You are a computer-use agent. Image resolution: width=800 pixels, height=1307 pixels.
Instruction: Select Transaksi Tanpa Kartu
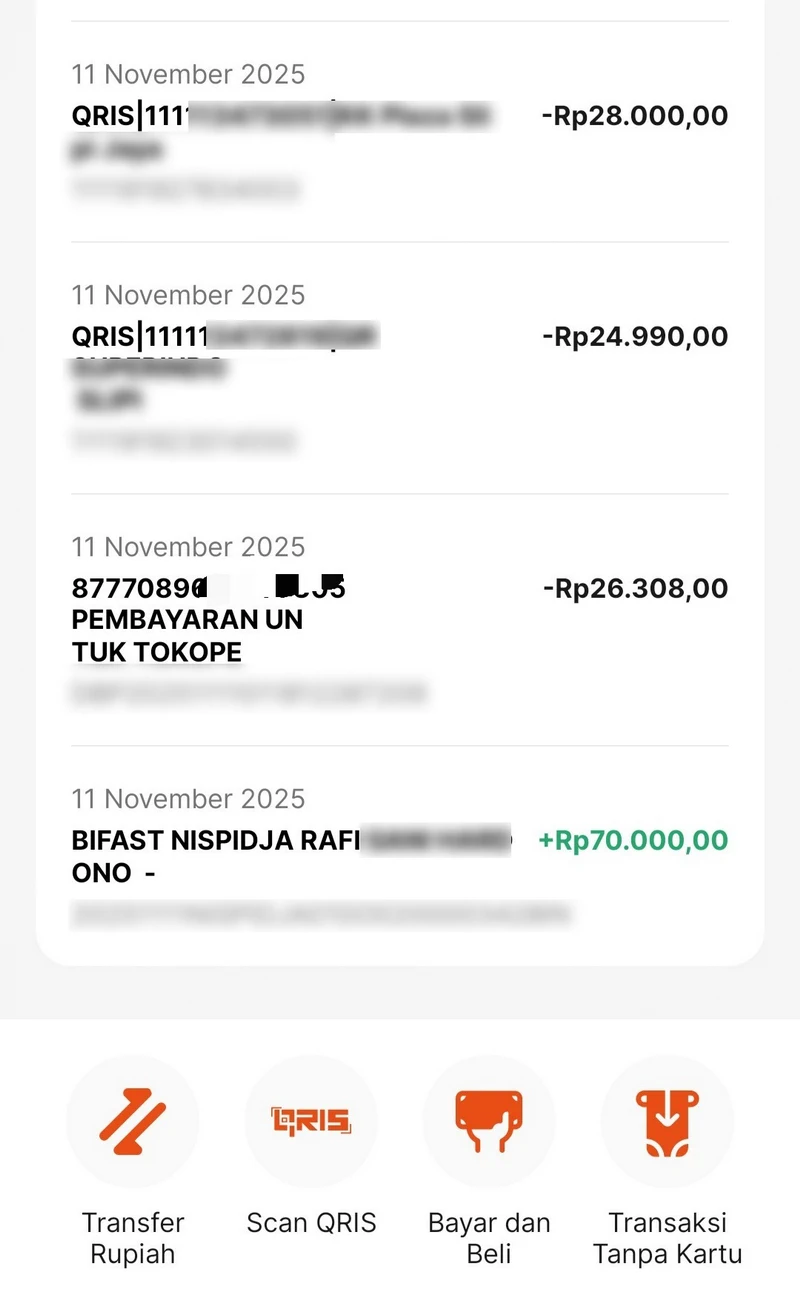click(667, 1121)
